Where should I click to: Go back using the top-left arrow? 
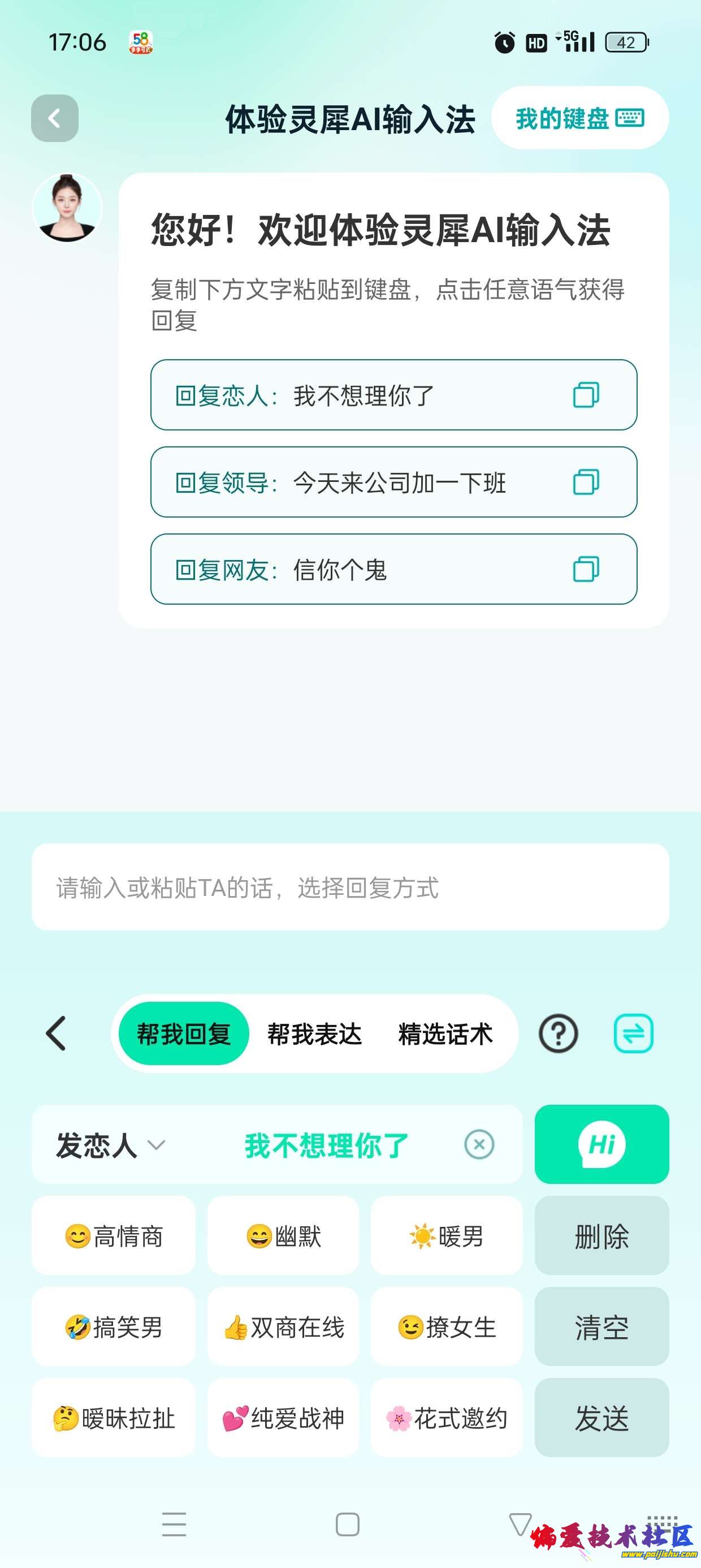point(54,118)
